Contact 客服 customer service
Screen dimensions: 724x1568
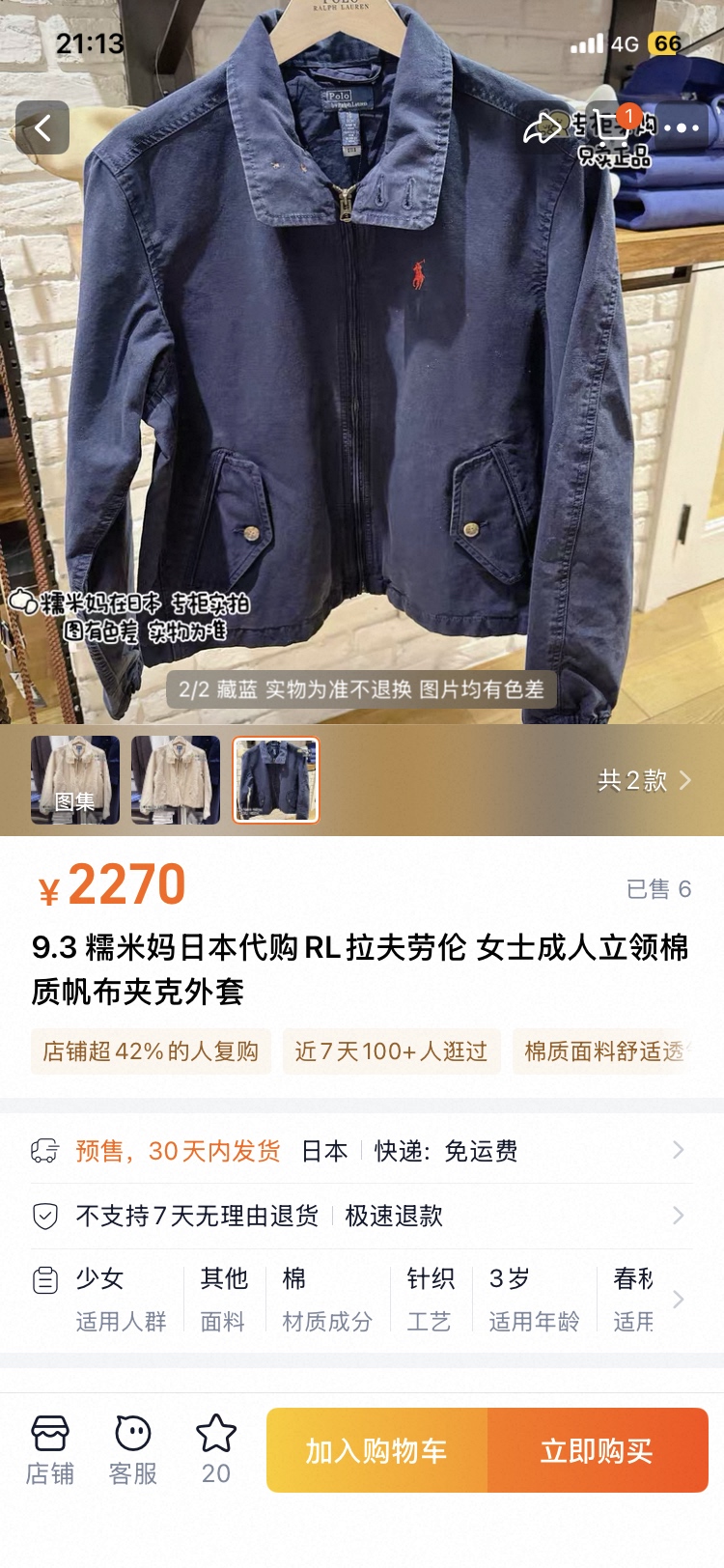point(133,1450)
